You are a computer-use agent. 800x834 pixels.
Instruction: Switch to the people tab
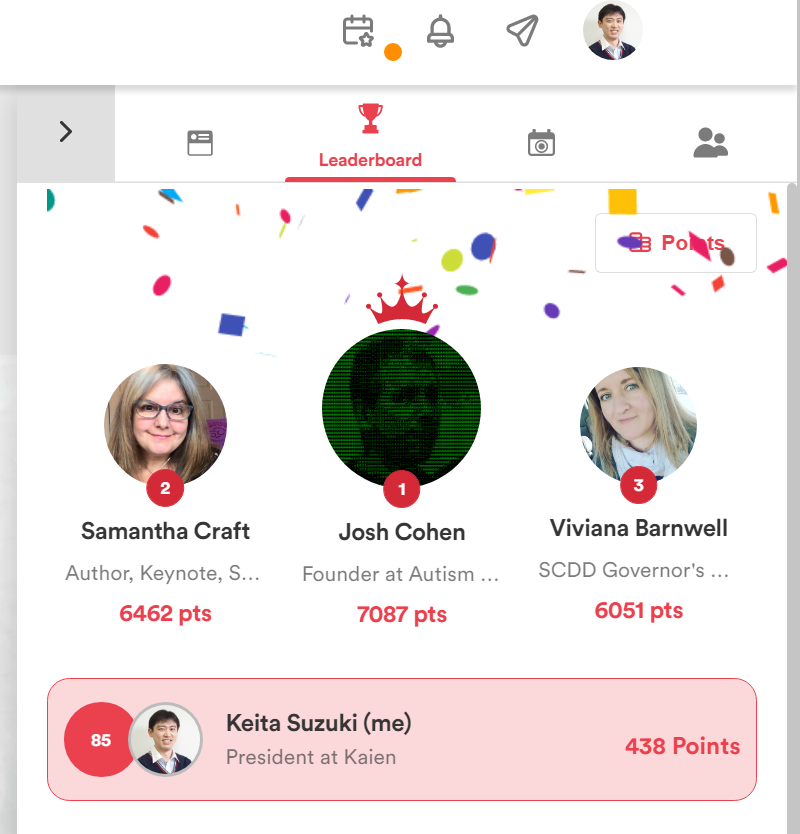pos(710,143)
